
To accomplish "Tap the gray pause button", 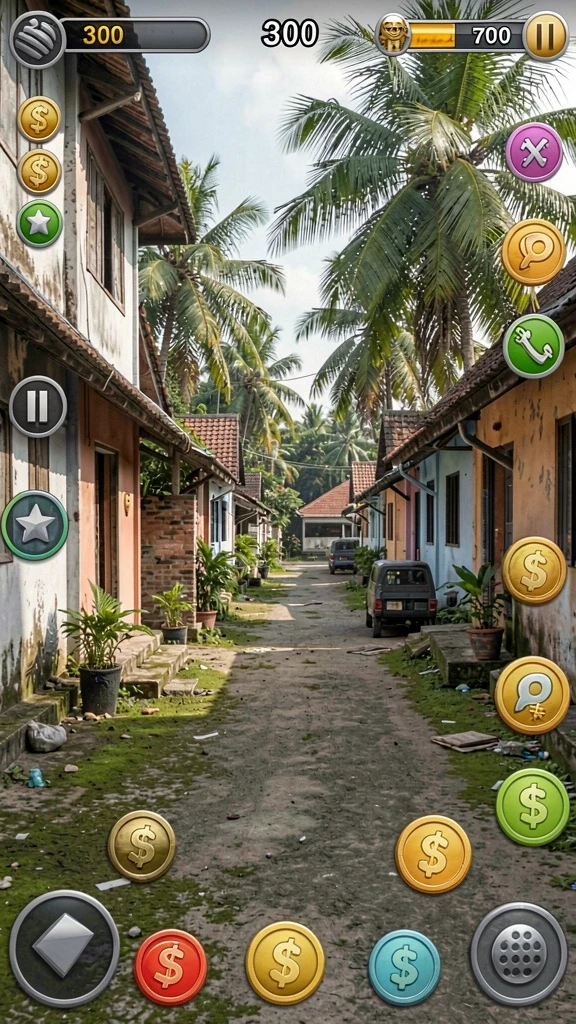I will [38, 407].
